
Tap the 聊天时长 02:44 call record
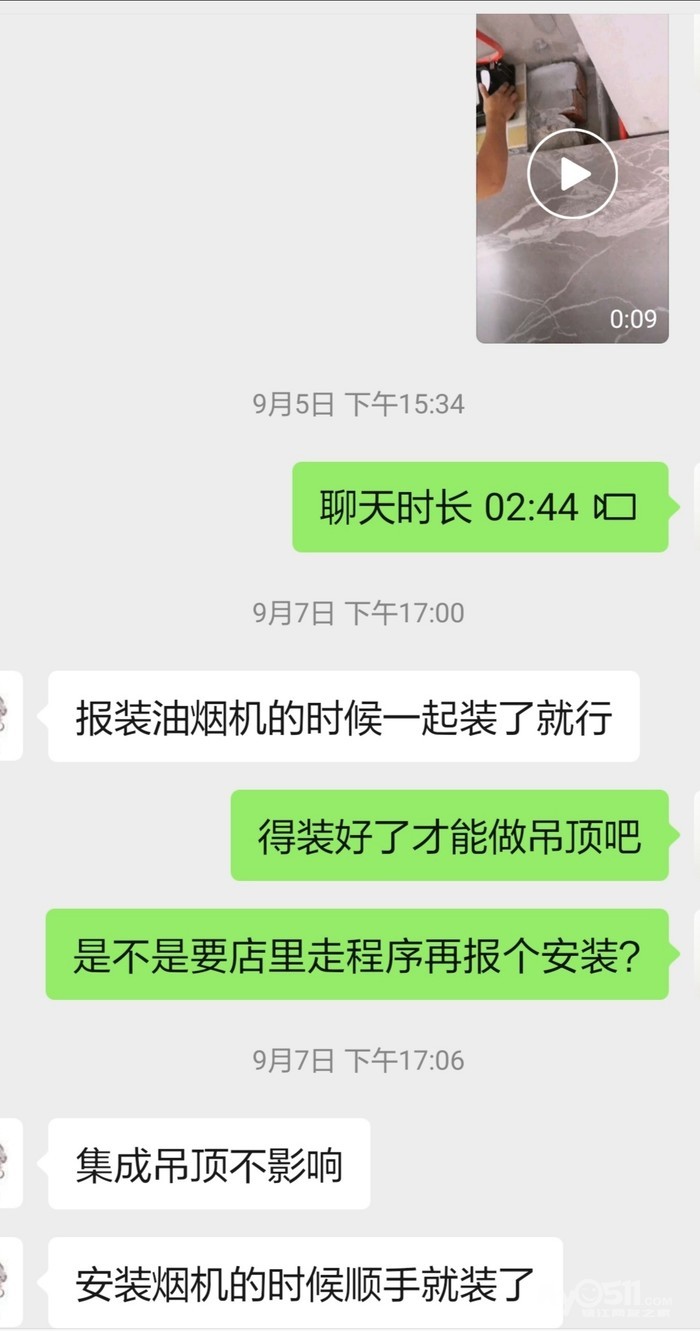[479, 507]
